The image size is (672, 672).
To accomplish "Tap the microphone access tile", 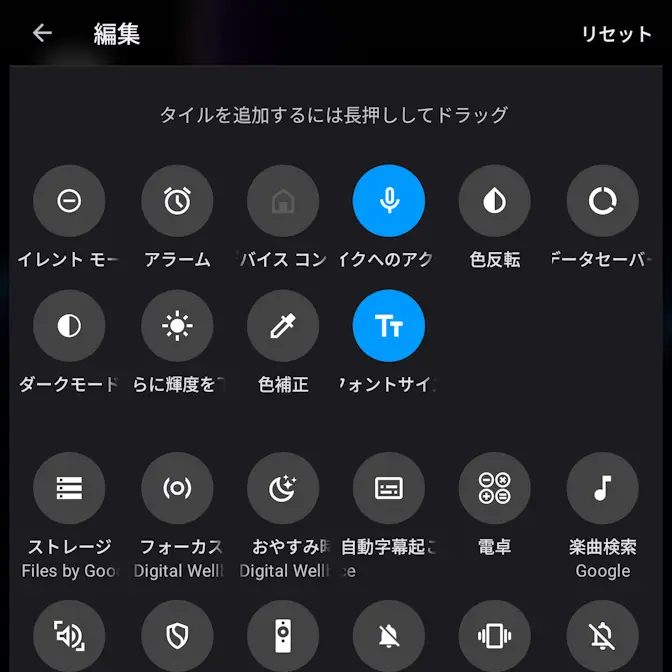I will coord(389,201).
